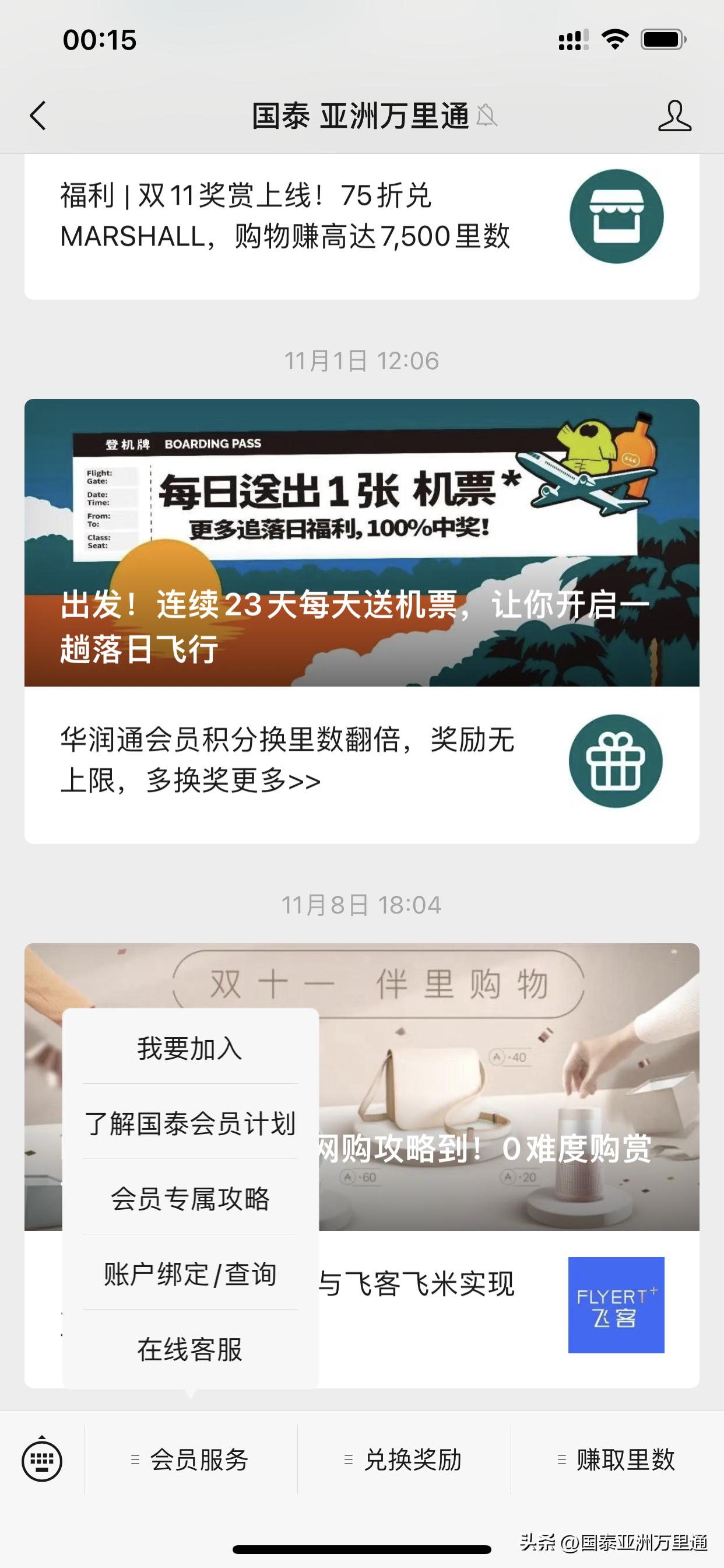Screen dimensions: 724x1568
Task: Click the Wi-Fi status icon
Action: pyautogui.click(x=616, y=40)
